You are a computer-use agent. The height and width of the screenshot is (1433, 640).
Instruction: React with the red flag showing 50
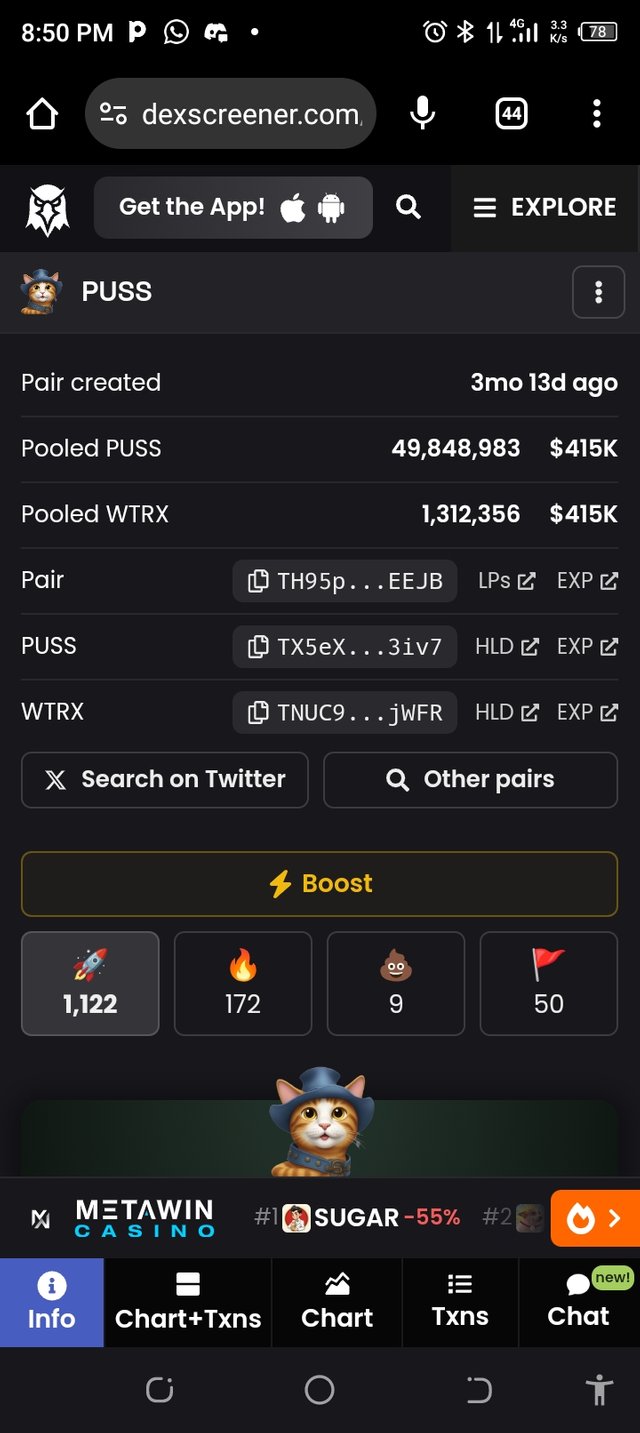point(549,984)
